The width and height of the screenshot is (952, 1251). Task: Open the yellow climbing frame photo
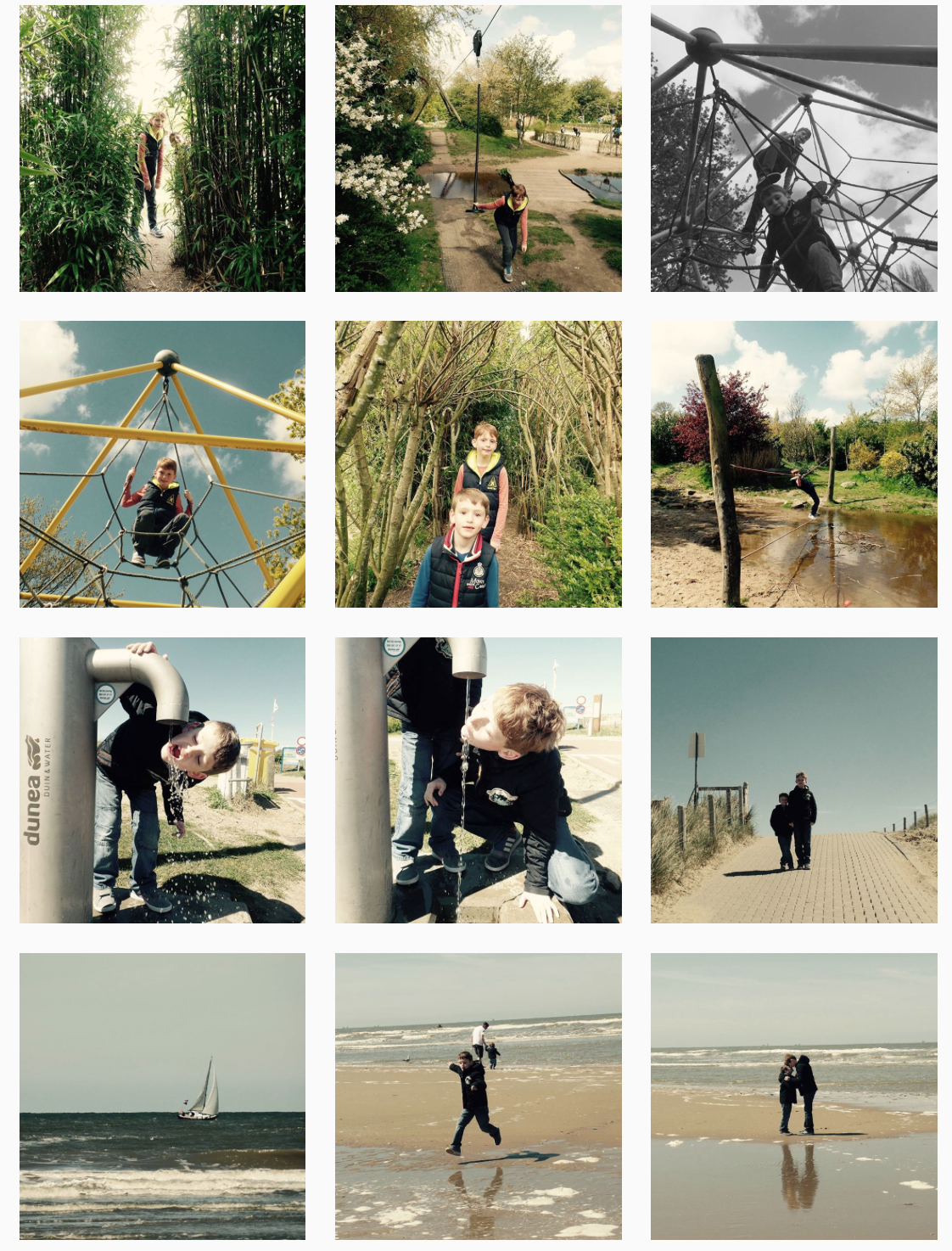tap(162, 464)
